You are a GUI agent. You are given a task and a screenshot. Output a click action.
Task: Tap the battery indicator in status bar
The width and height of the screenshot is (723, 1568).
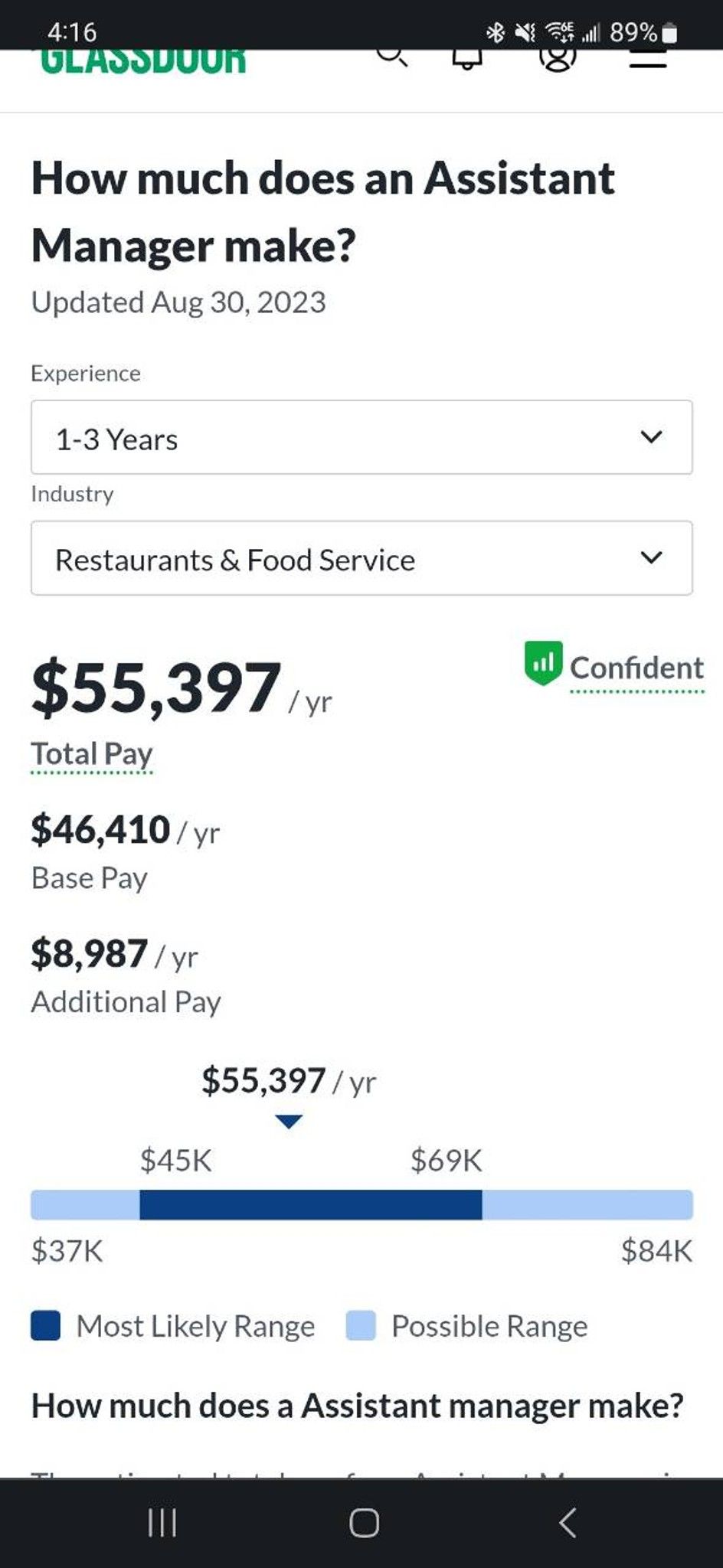click(x=669, y=32)
